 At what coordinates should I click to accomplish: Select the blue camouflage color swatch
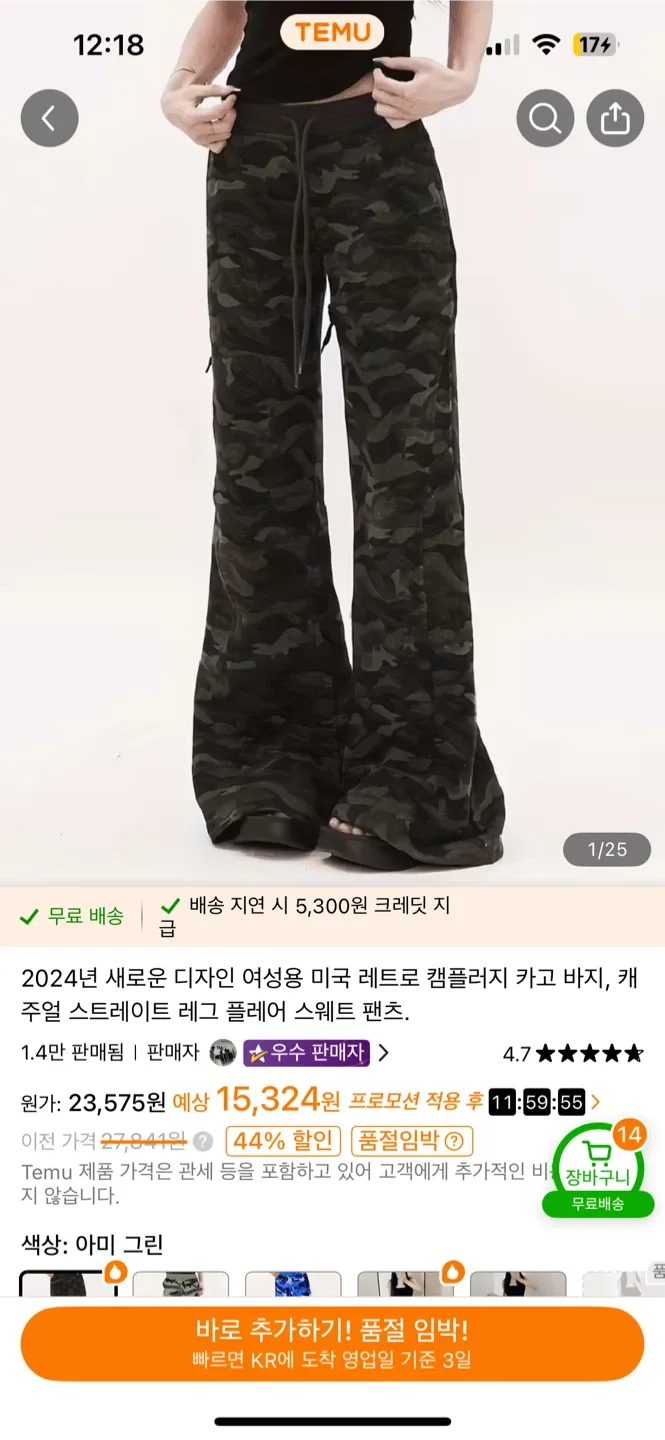pyautogui.click(x=293, y=1284)
